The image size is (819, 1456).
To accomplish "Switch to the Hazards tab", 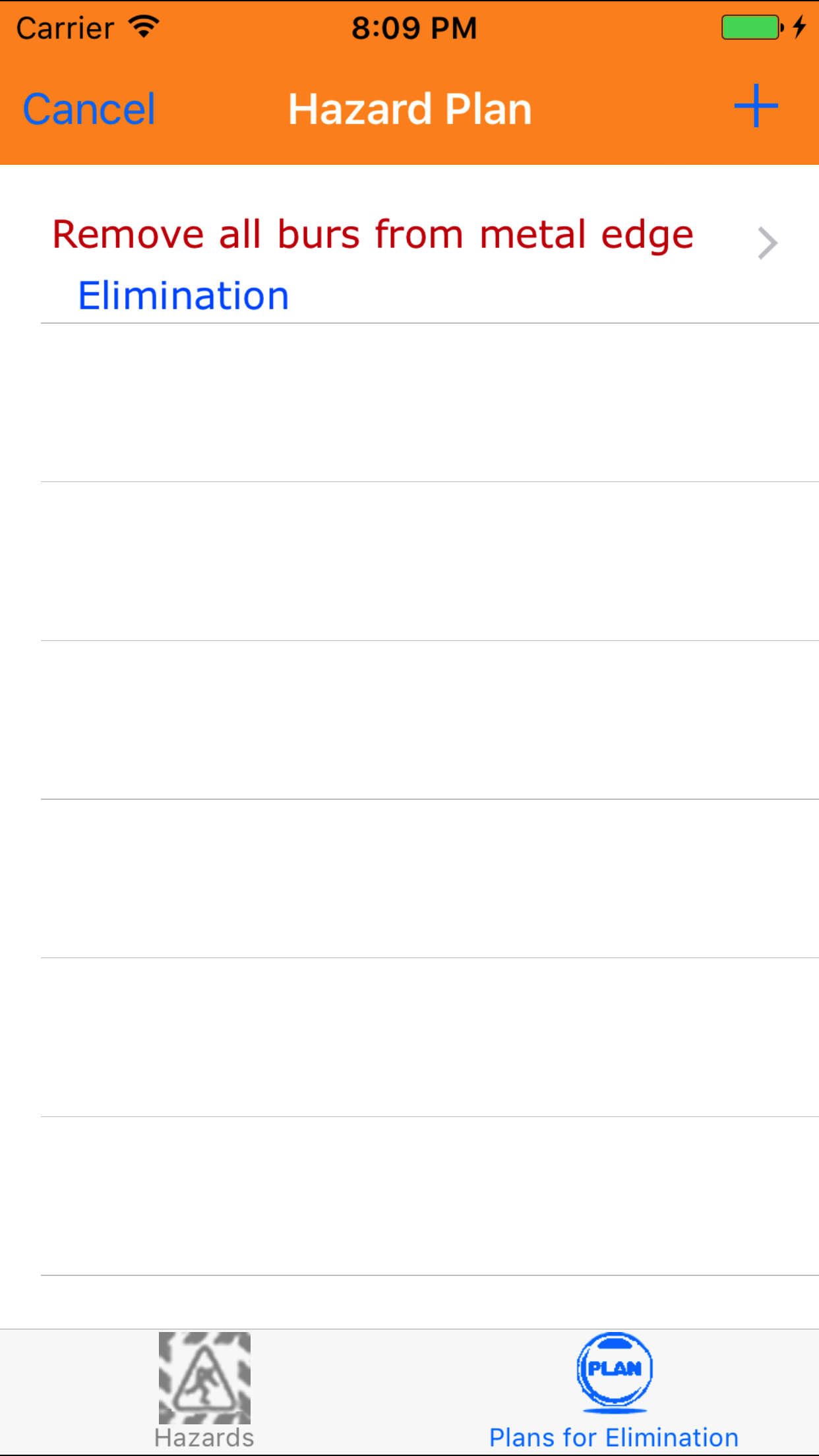I will click(204, 1391).
